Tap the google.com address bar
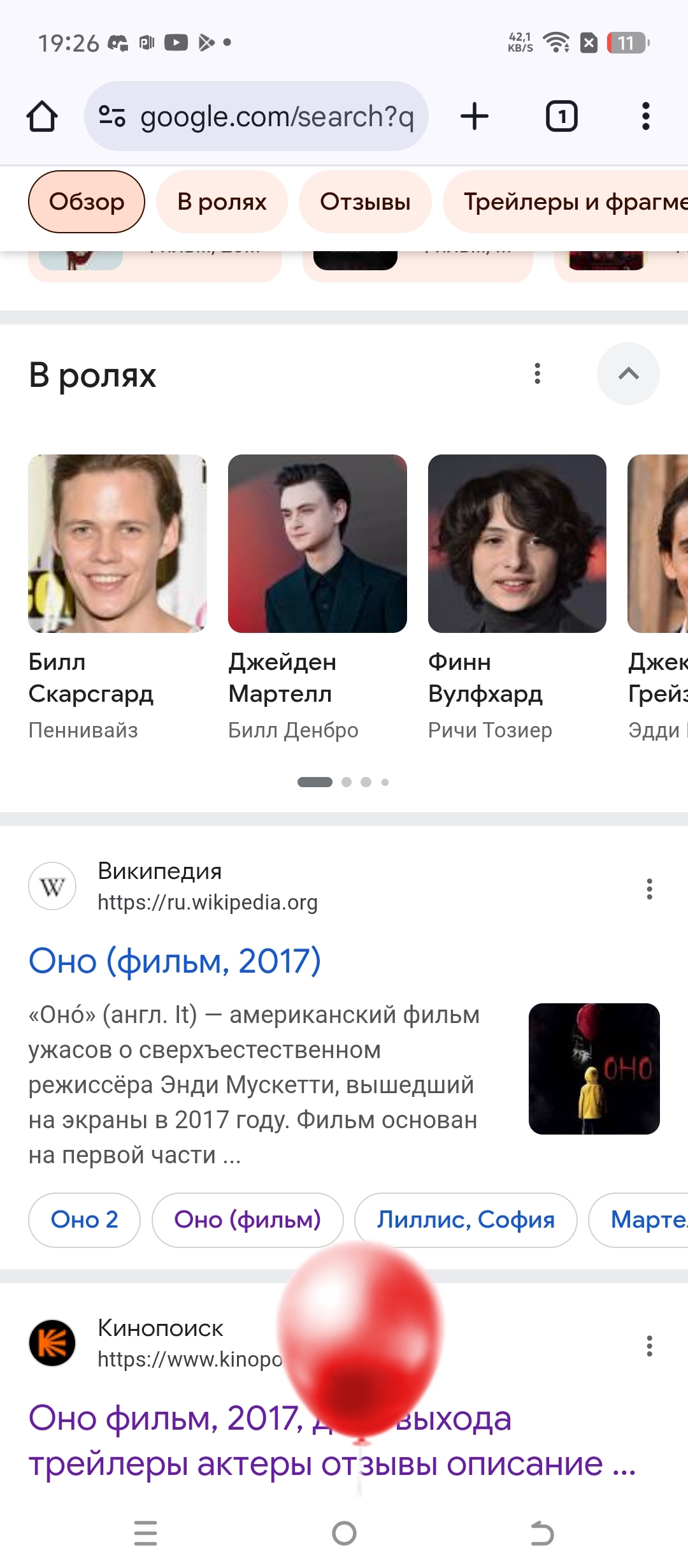 coord(268,117)
